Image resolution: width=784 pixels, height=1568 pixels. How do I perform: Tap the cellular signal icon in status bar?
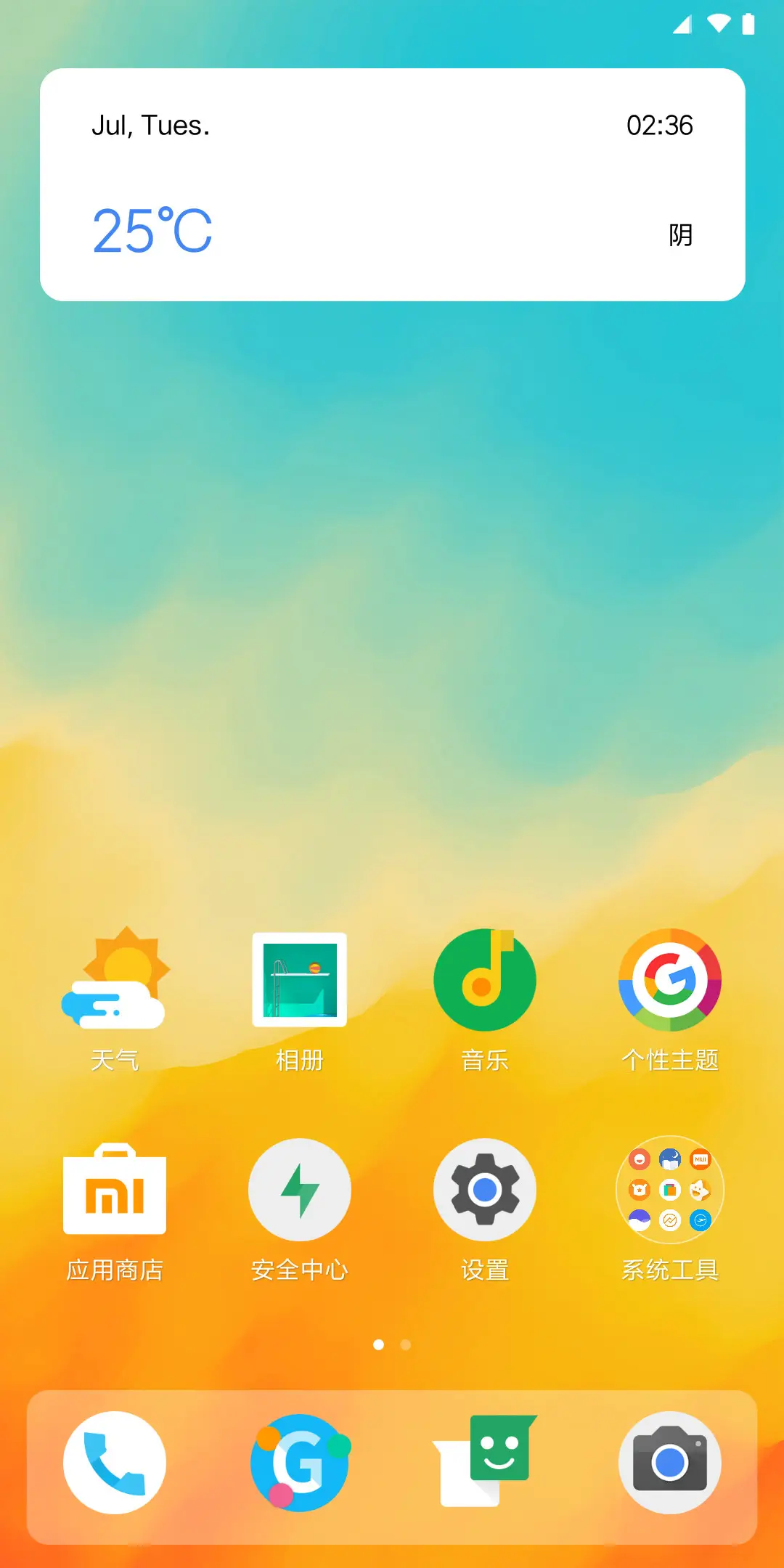[684, 25]
